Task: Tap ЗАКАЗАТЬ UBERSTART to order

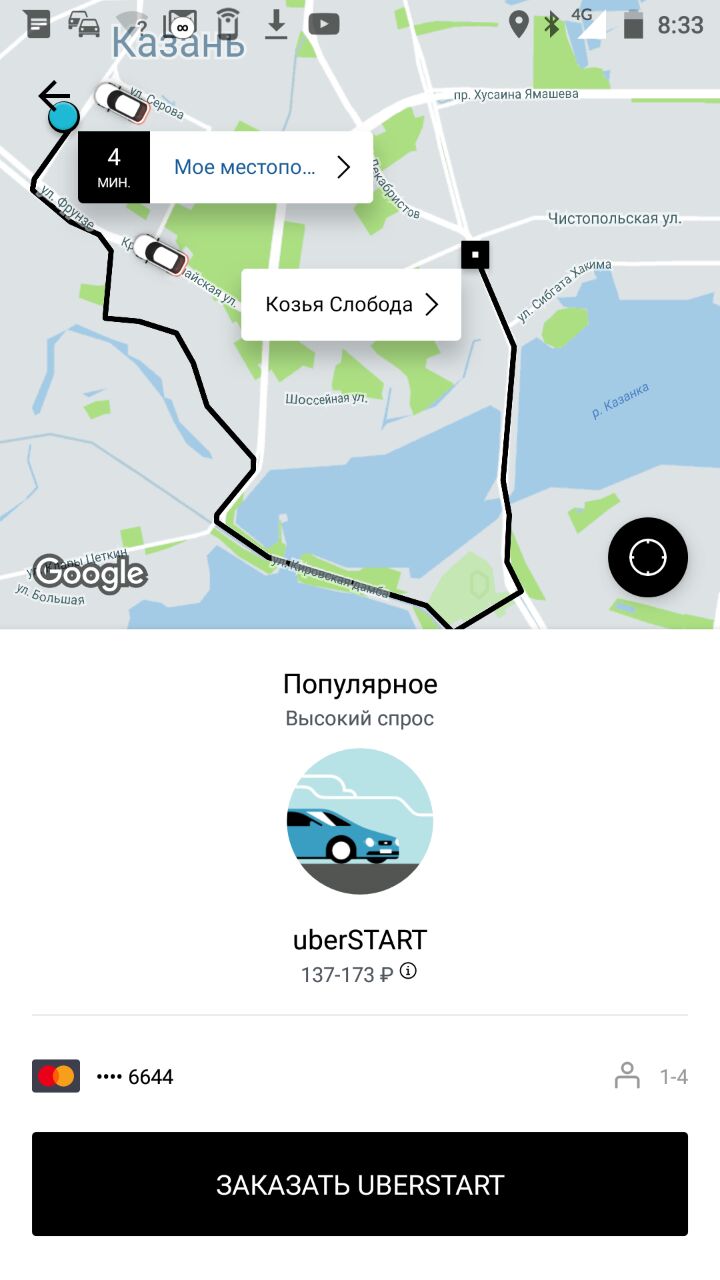Action: [x=360, y=1184]
